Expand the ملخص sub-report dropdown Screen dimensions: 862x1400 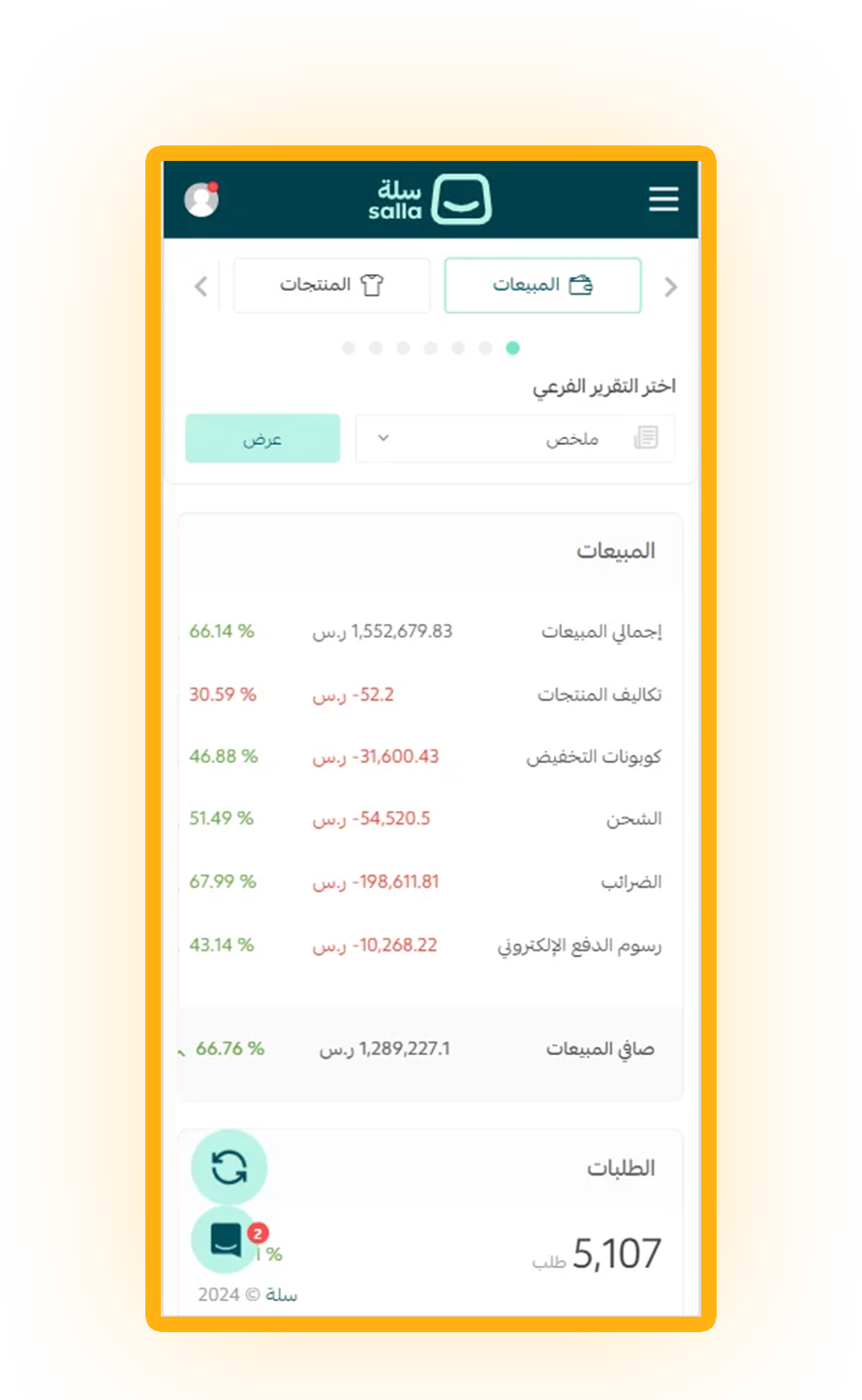pyautogui.click(x=514, y=439)
